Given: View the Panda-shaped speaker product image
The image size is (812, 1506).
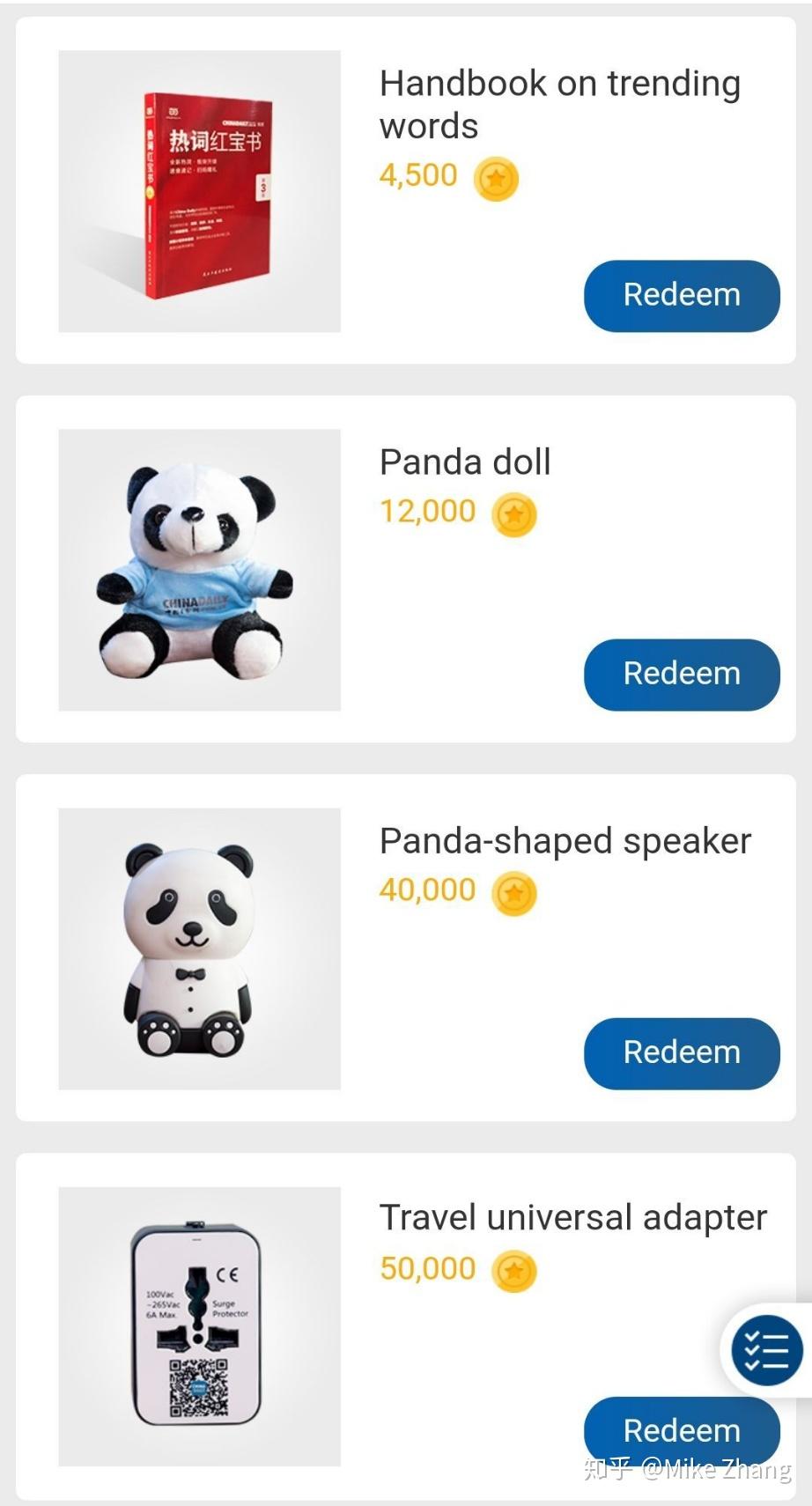Looking at the screenshot, I should (x=200, y=949).
